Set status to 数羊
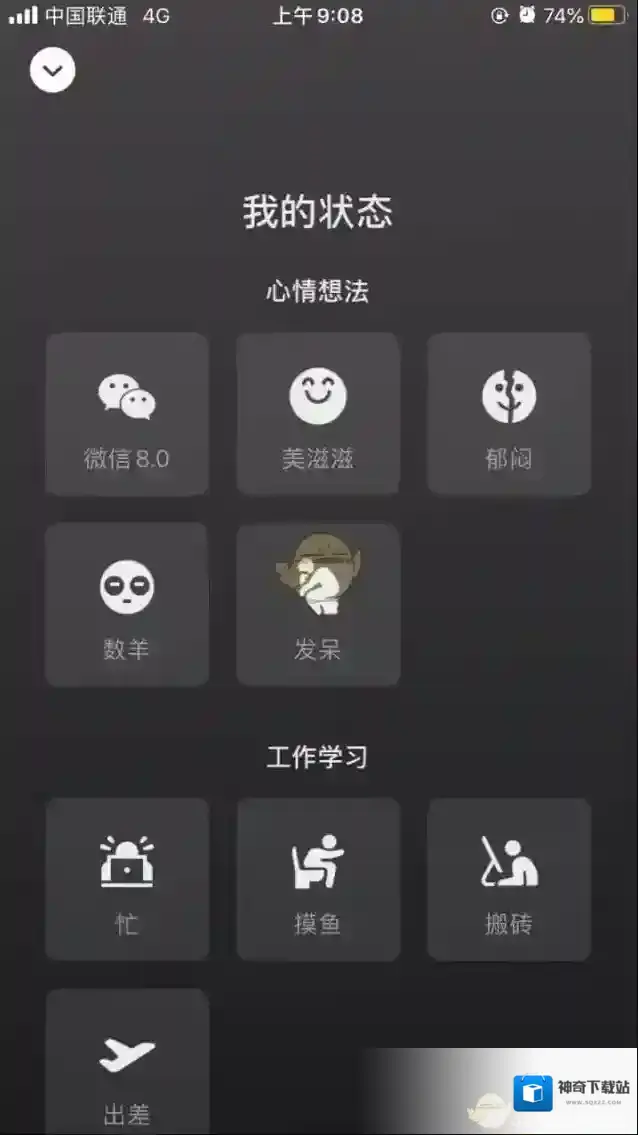 127,604
